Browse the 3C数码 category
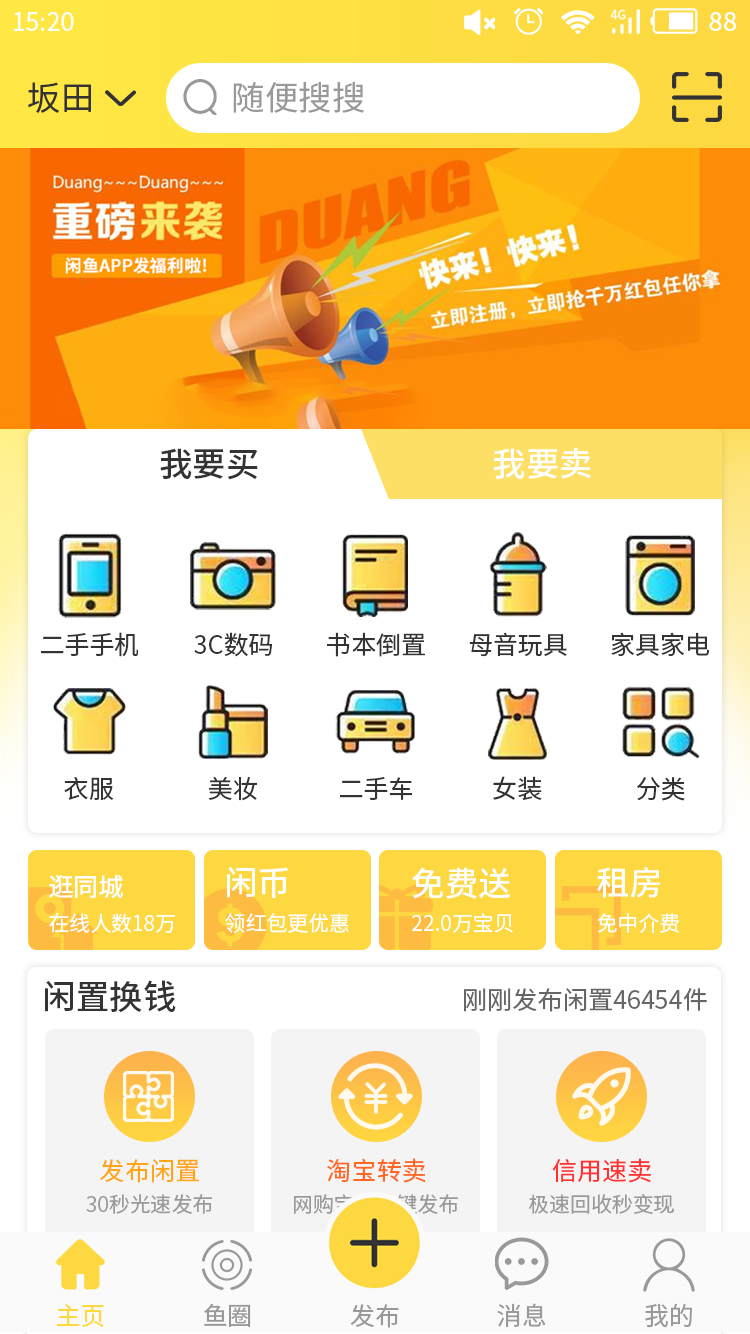Screen dimensions: 750x1334 [x=233, y=596]
